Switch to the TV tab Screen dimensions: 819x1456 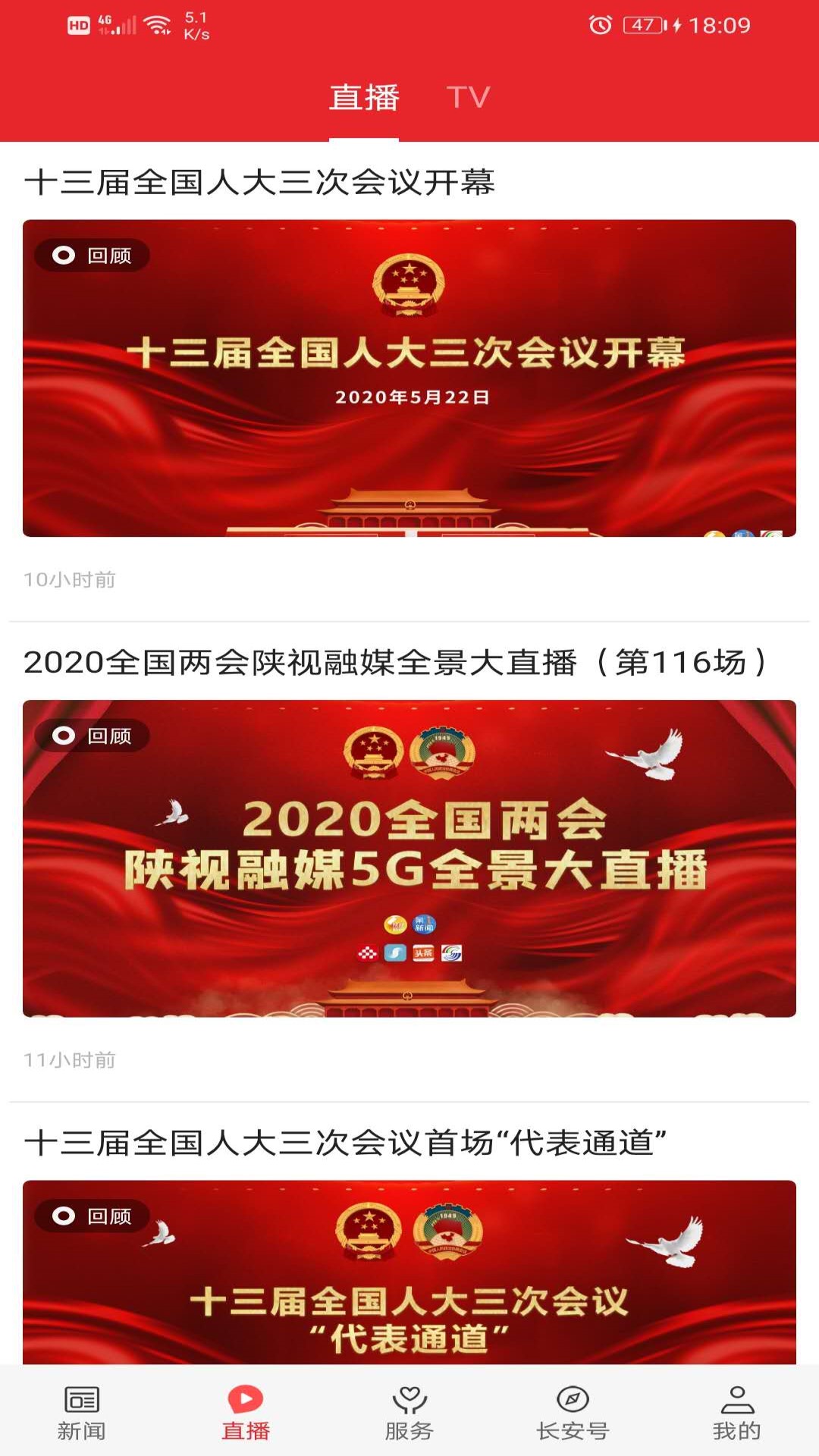(x=469, y=97)
